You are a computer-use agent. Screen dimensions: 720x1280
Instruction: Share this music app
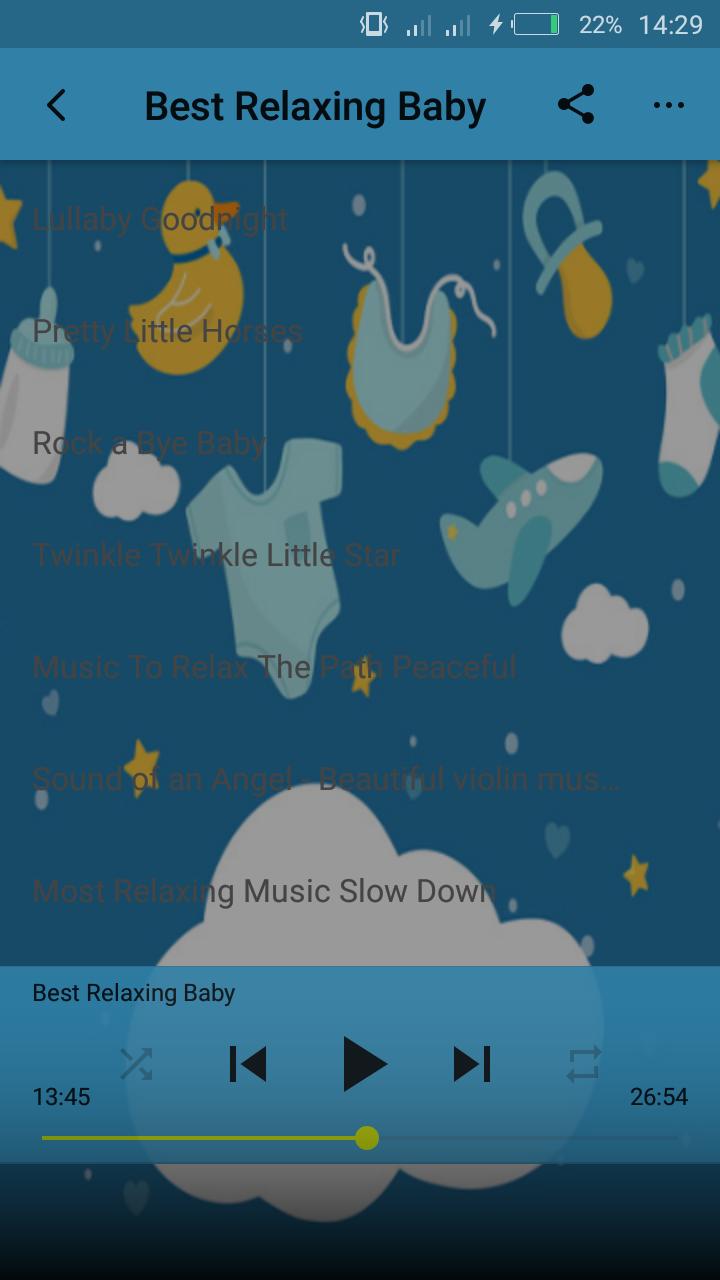tap(576, 105)
